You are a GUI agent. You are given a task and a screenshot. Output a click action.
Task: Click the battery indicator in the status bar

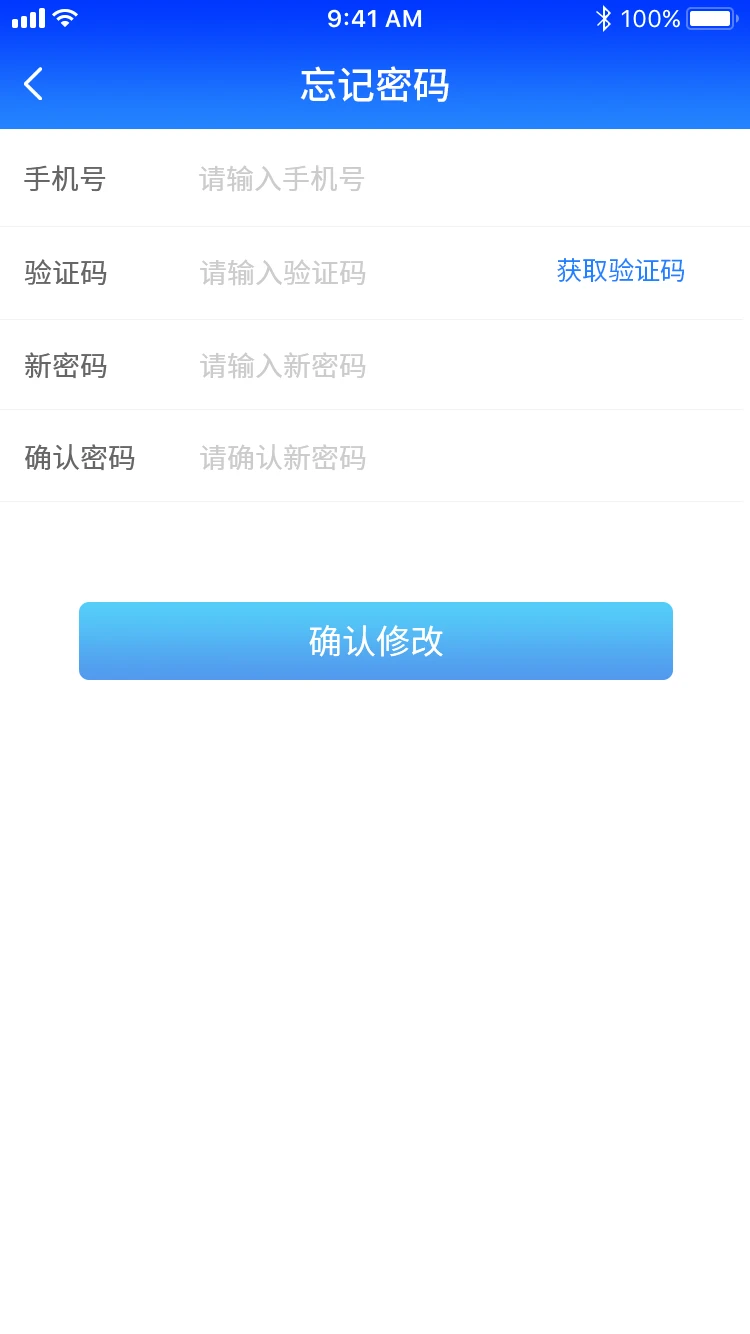(x=711, y=17)
